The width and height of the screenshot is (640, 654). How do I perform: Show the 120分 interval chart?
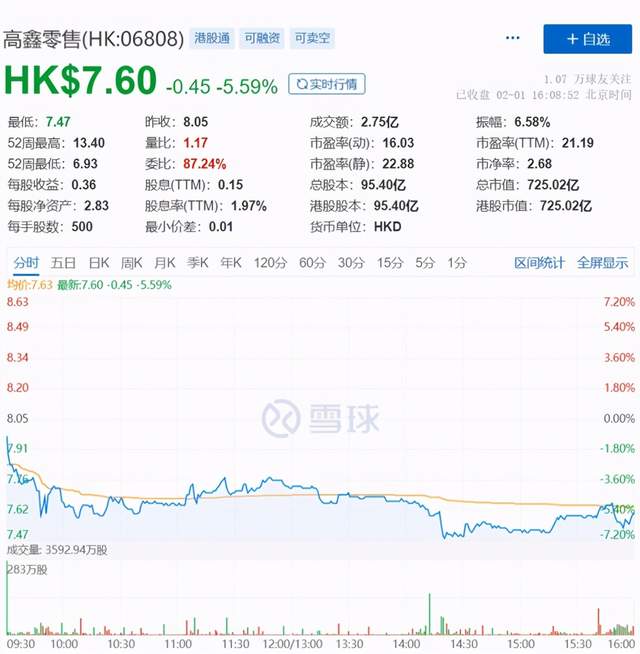click(270, 263)
